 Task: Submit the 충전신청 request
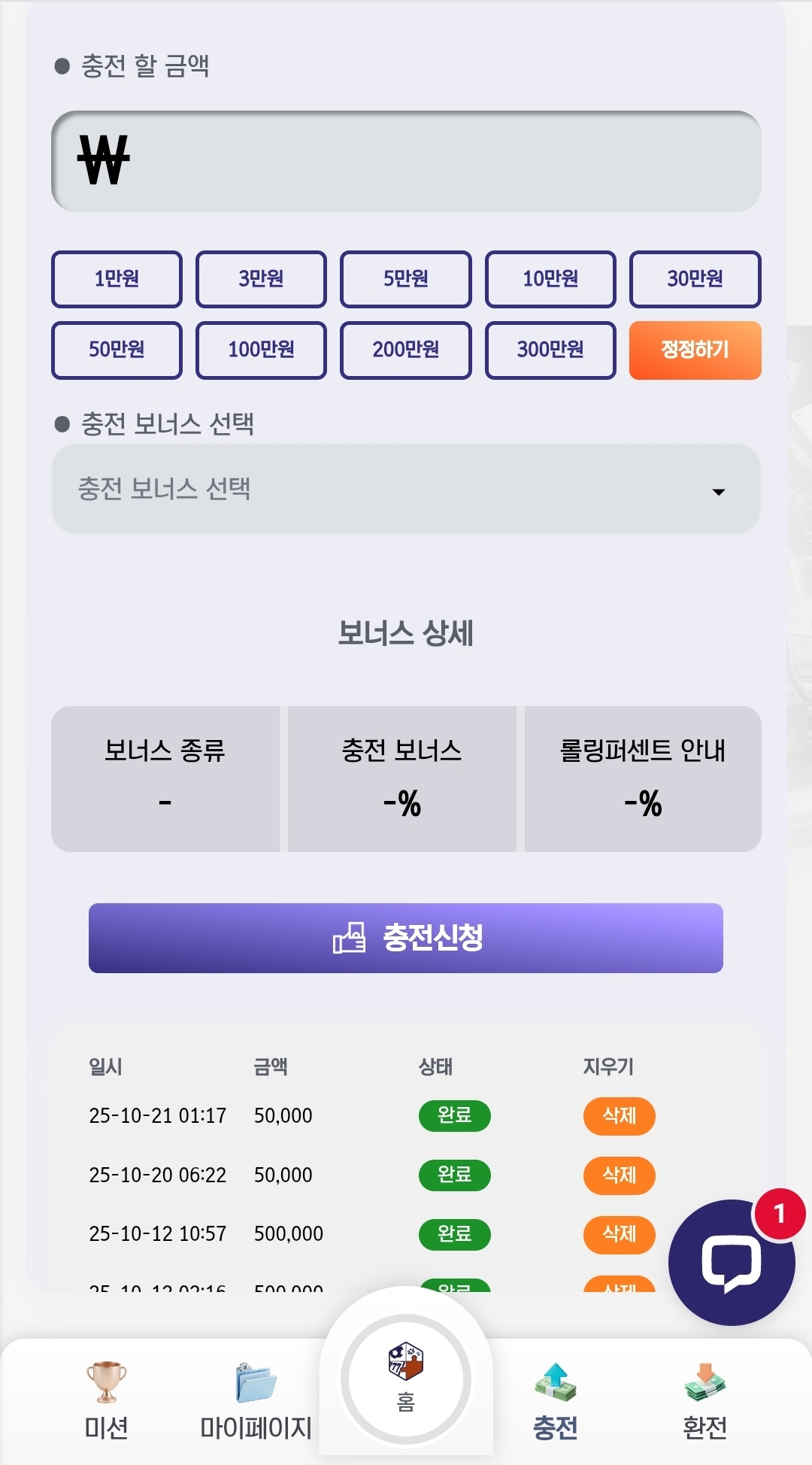[x=406, y=938]
